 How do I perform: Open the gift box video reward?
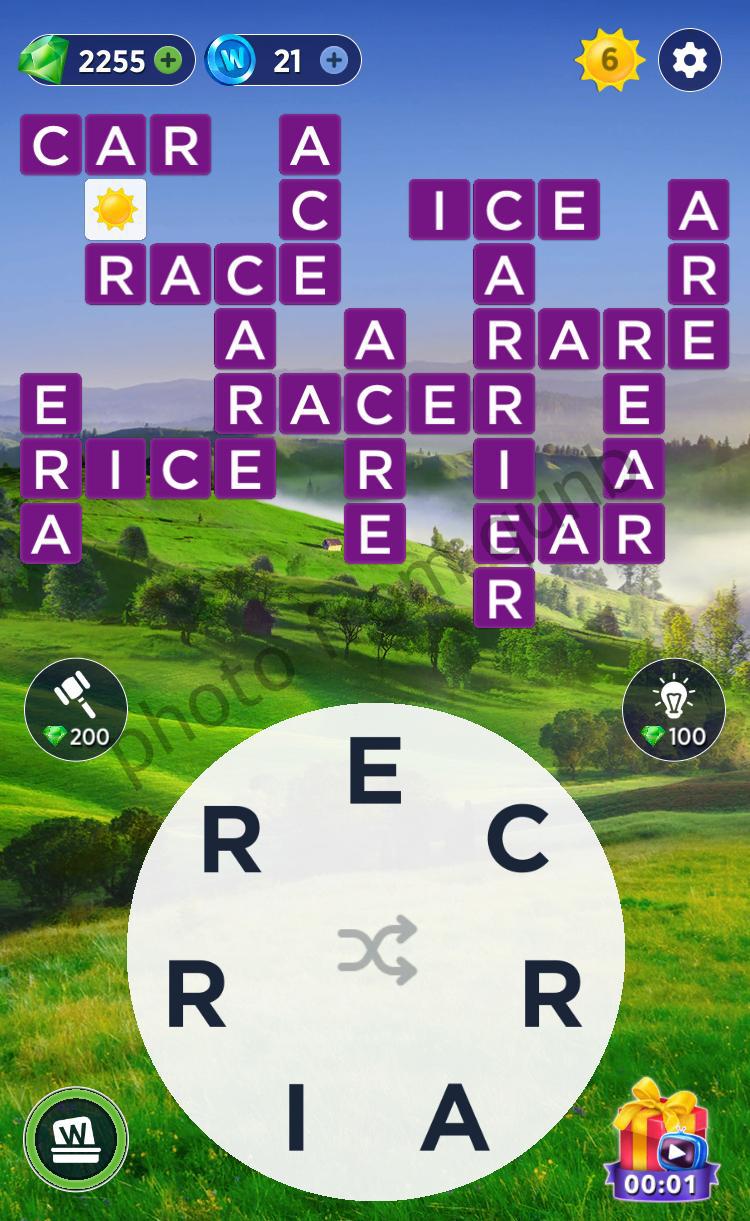661,1140
